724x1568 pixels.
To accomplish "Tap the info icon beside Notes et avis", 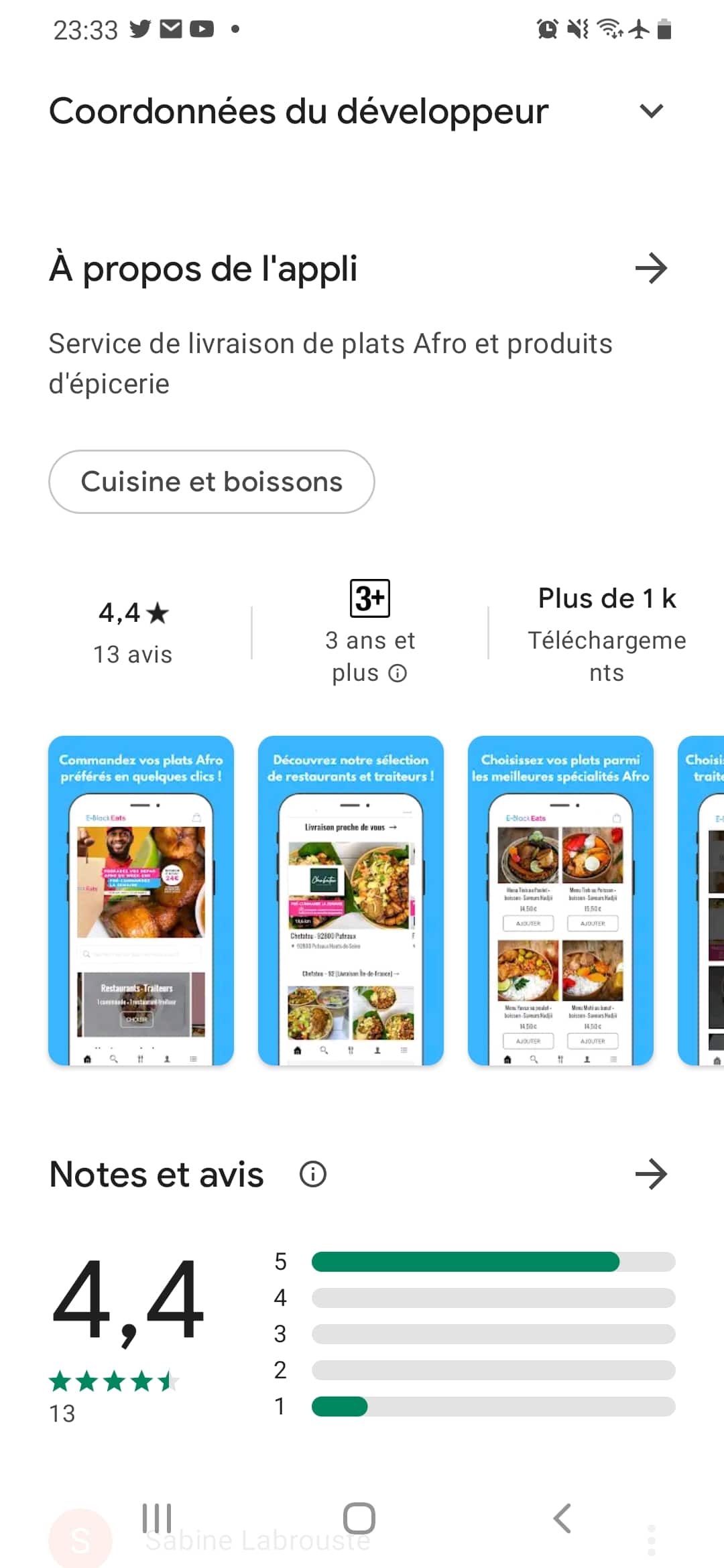I will pyautogui.click(x=312, y=1174).
